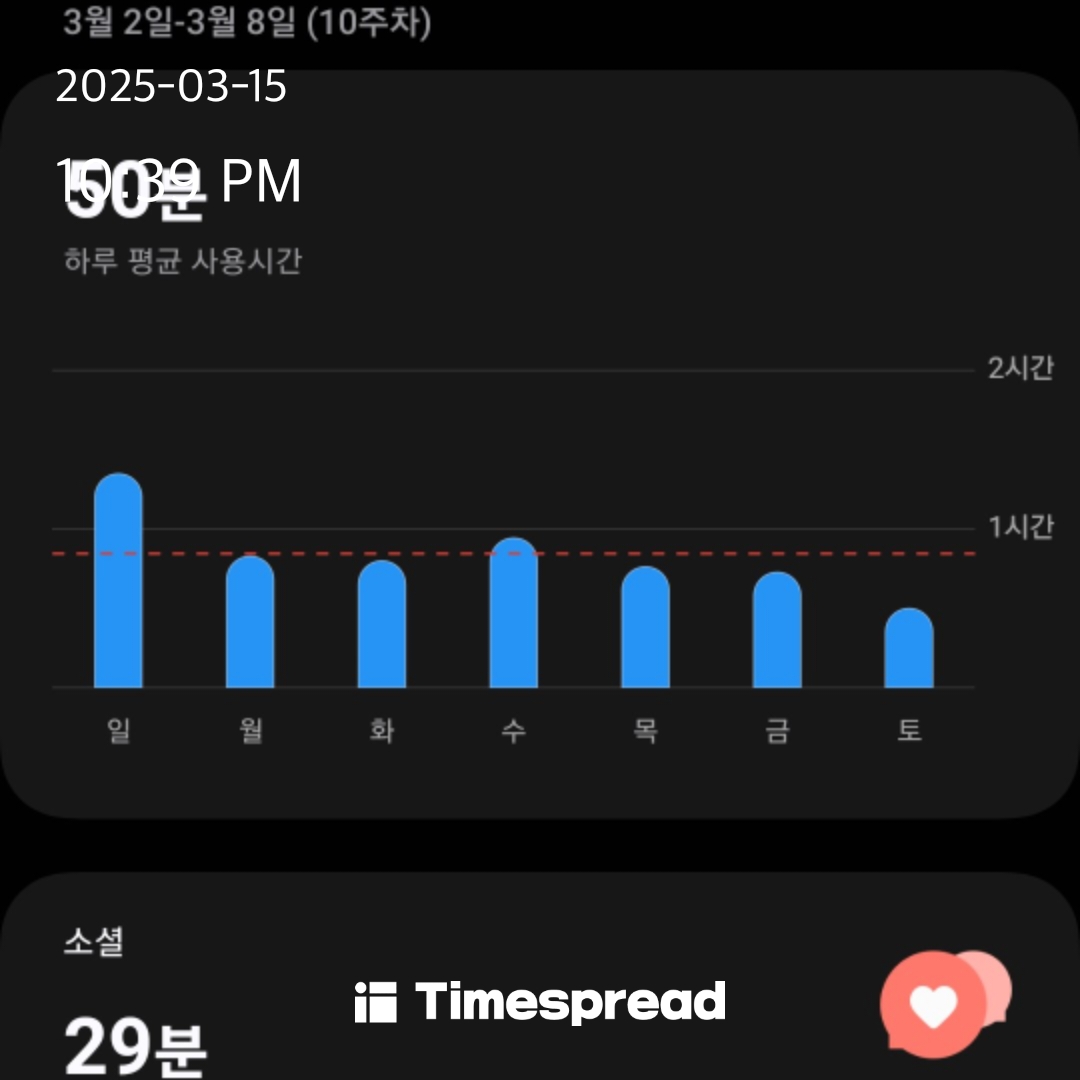Image resolution: width=1080 pixels, height=1080 pixels.
Task: Select the 수 (Wednesday) usage bar
Action: click(x=513, y=614)
